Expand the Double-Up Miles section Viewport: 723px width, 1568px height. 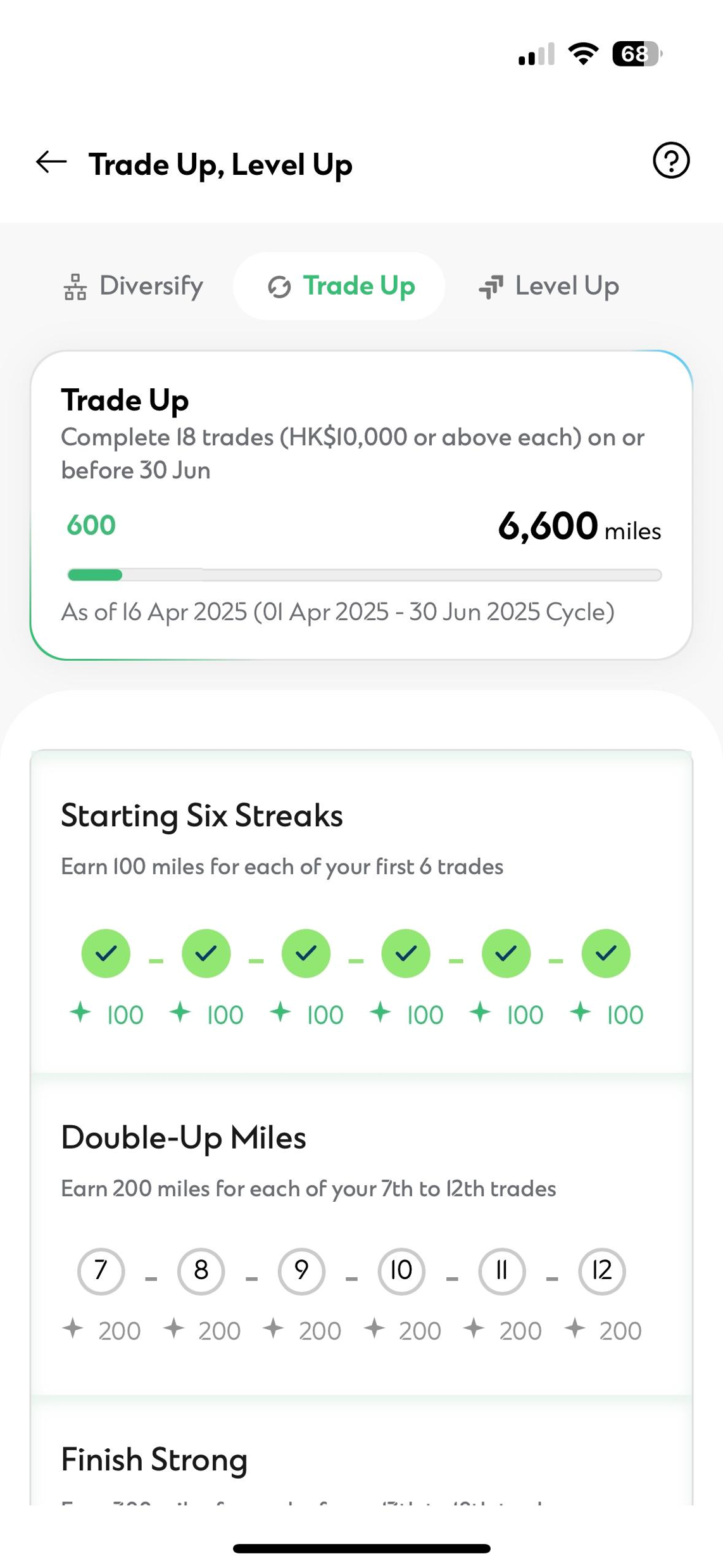pyautogui.click(x=183, y=1137)
